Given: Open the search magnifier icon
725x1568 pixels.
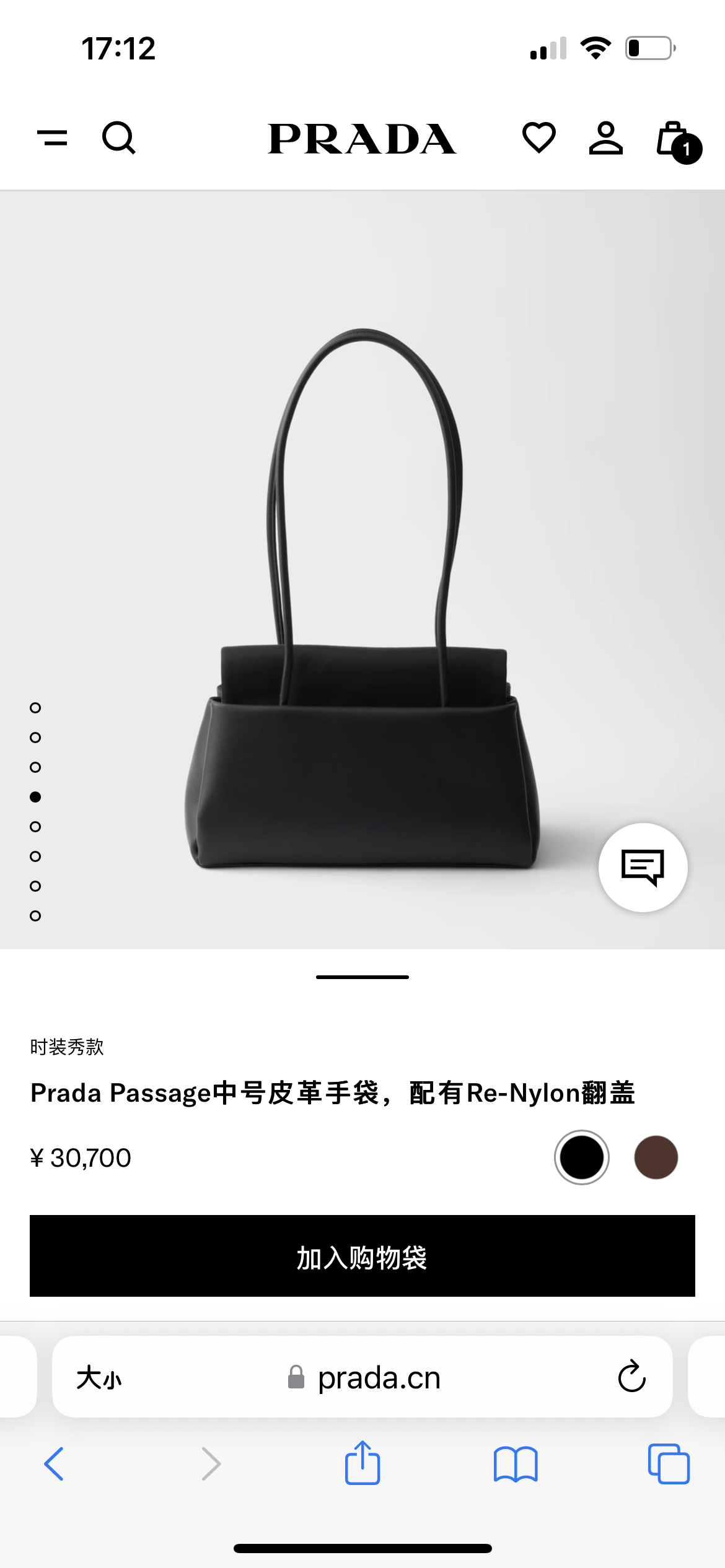Looking at the screenshot, I should 118,137.
